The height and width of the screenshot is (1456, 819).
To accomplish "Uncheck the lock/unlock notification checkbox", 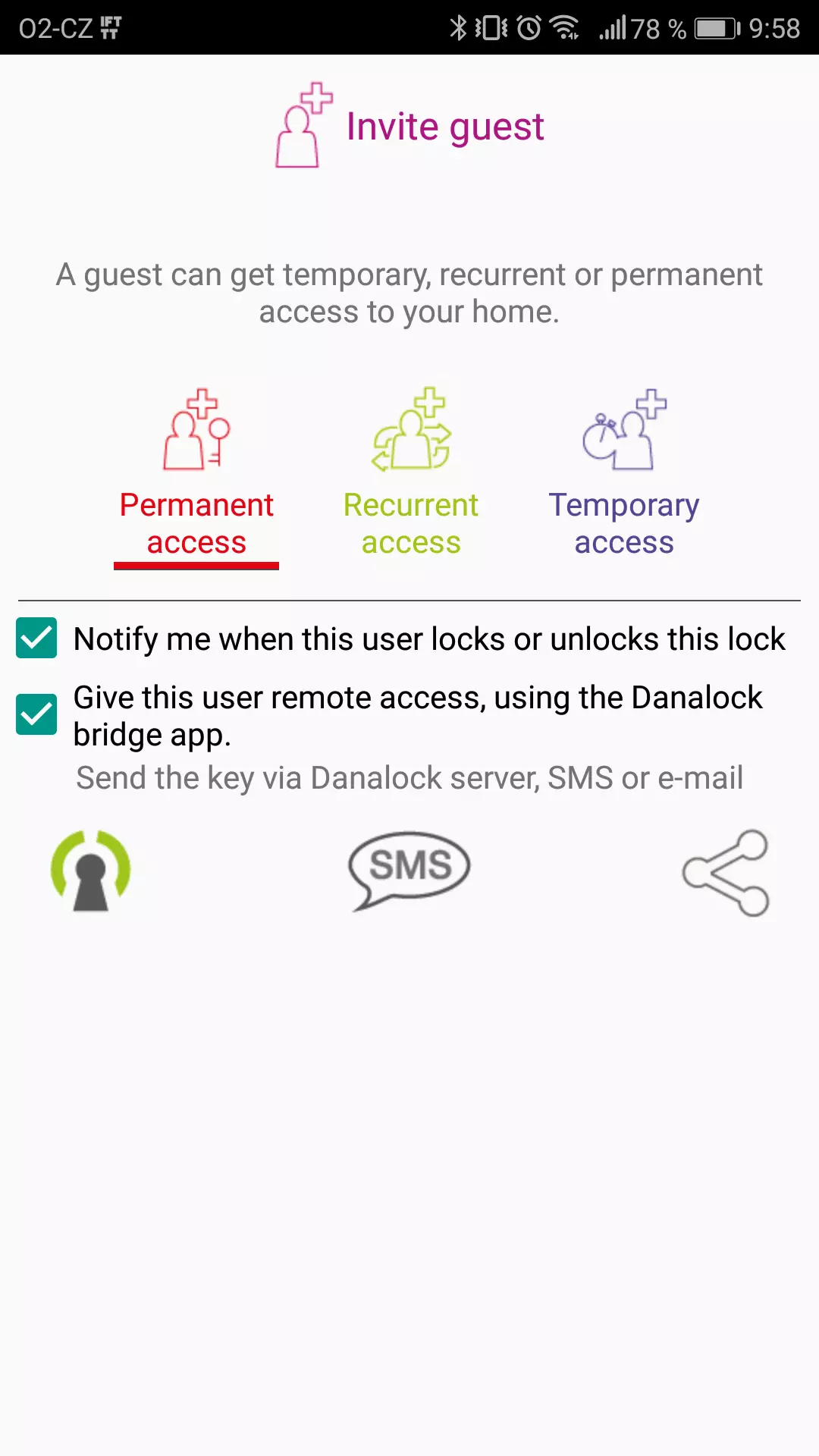I will [x=36, y=638].
